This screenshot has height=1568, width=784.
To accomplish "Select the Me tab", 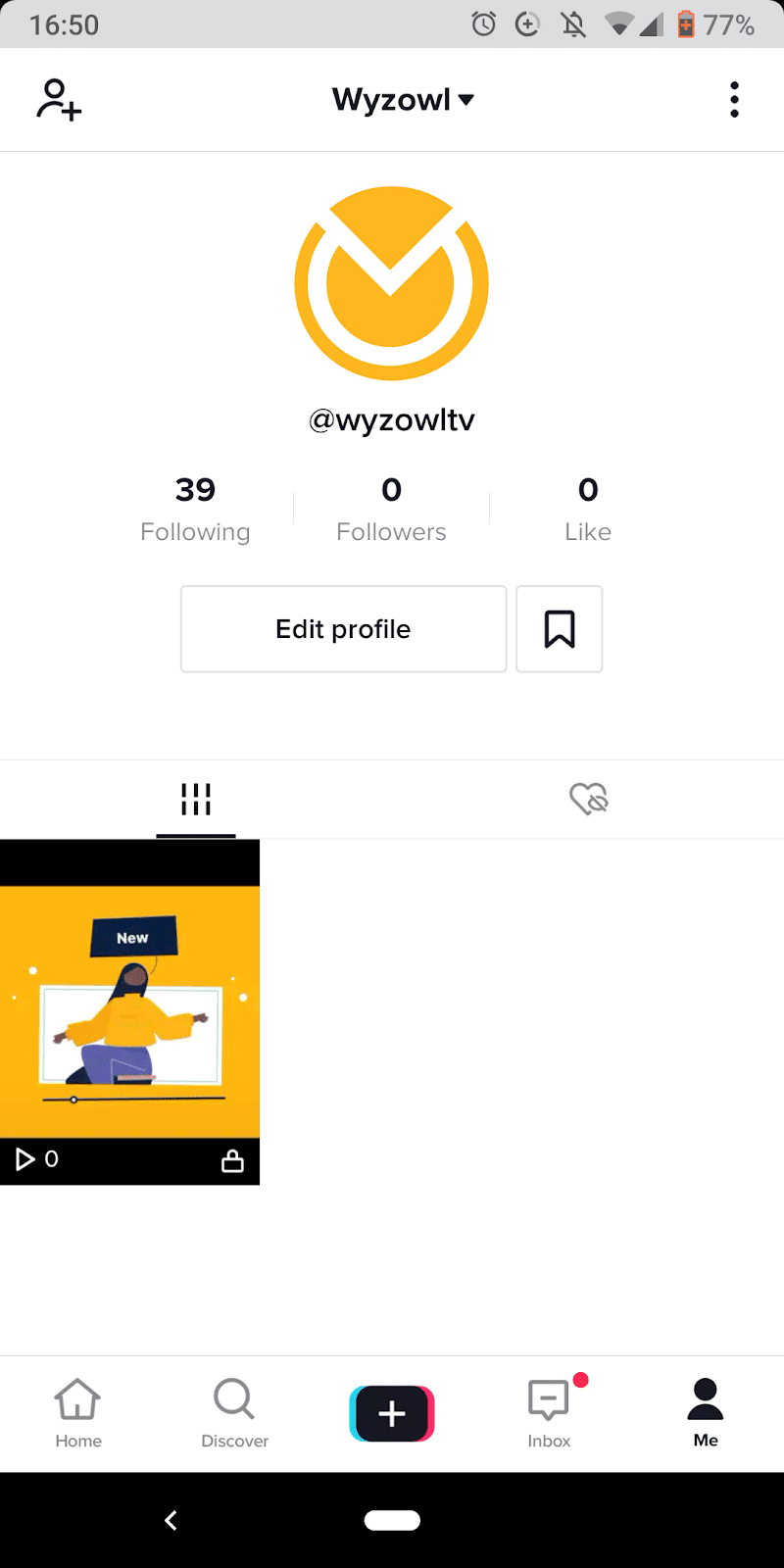I will pyautogui.click(x=706, y=1413).
